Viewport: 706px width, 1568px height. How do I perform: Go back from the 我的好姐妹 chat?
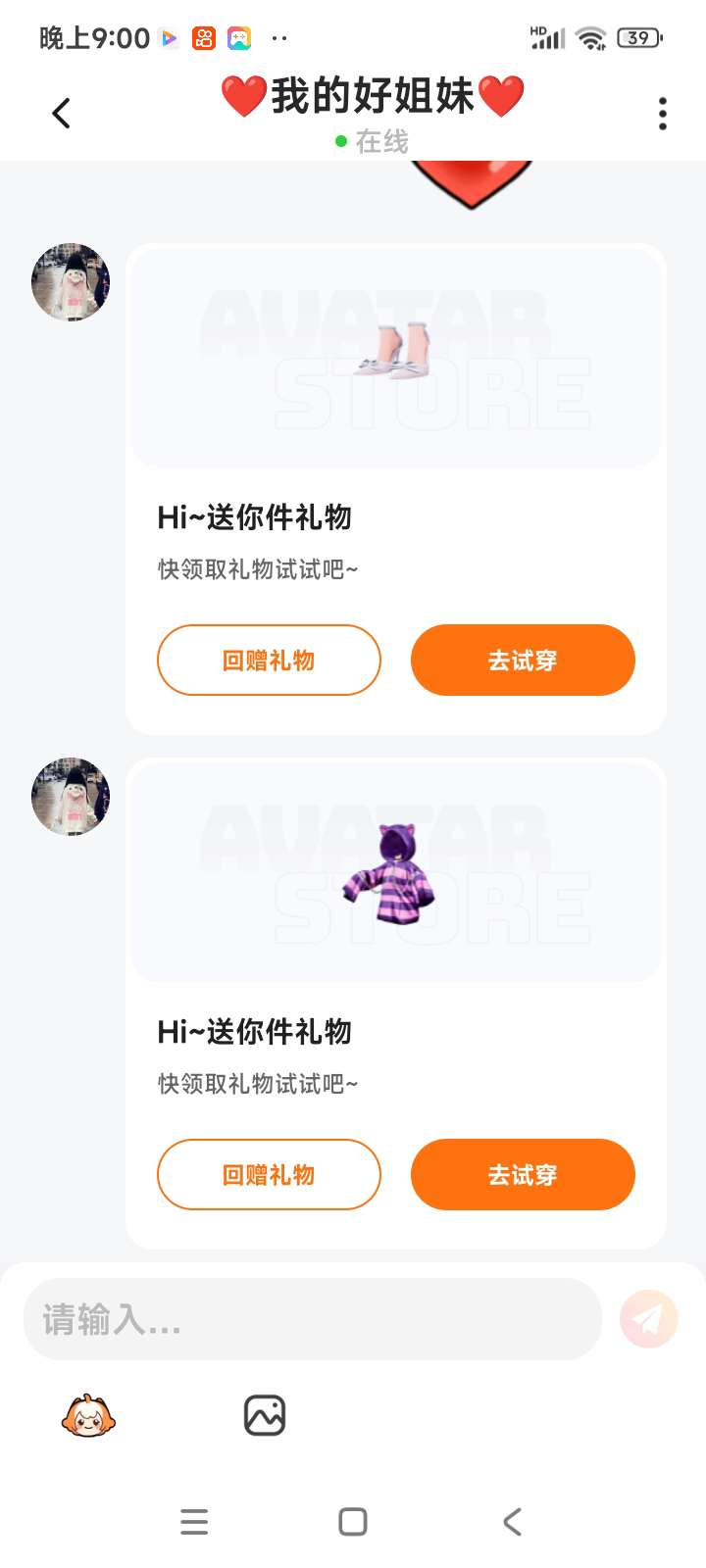click(62, 114)
